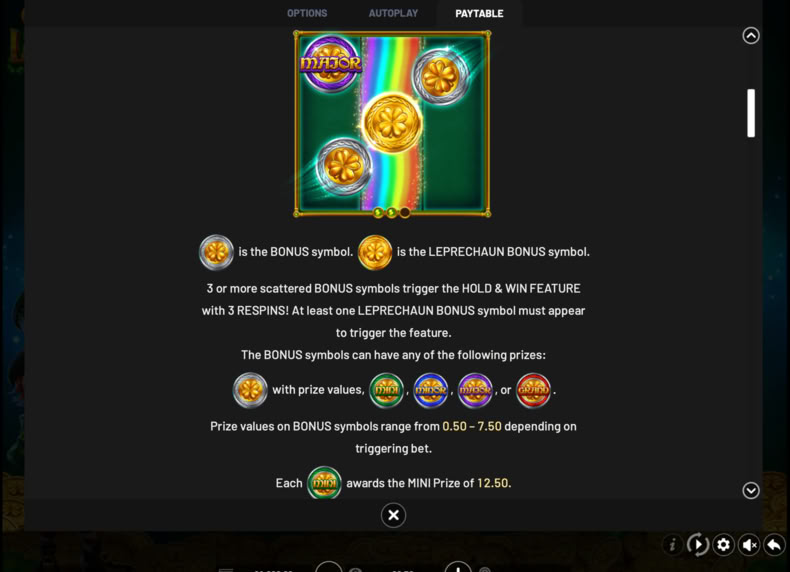Switch to the Autoplay tab
This screenshot has height=572, width=790.
click(x=393, y=14)
